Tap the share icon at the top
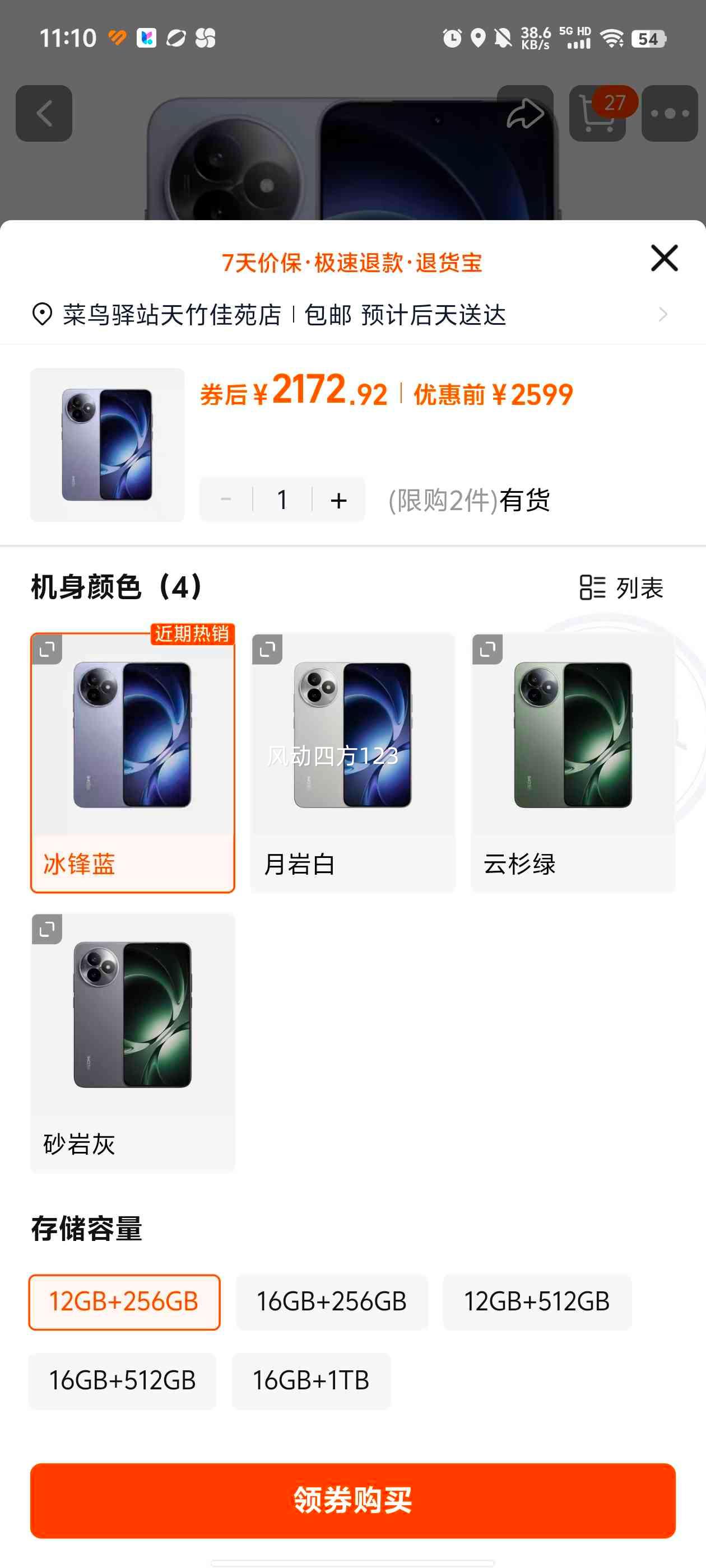The width and height of the screenshot is (706, 1568). click(x=525, y=112)
